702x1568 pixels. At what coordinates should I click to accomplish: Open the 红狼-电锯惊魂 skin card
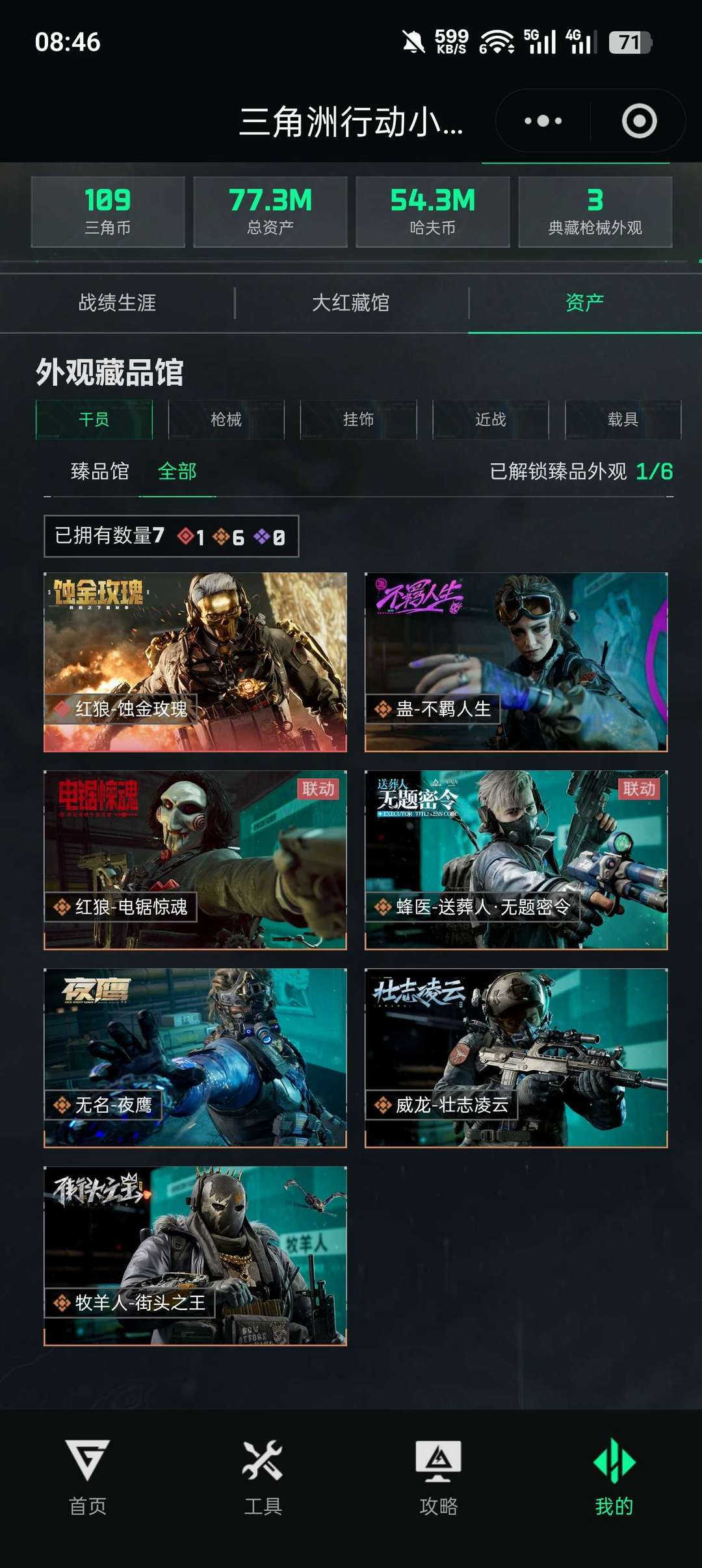tap(195, 860)
